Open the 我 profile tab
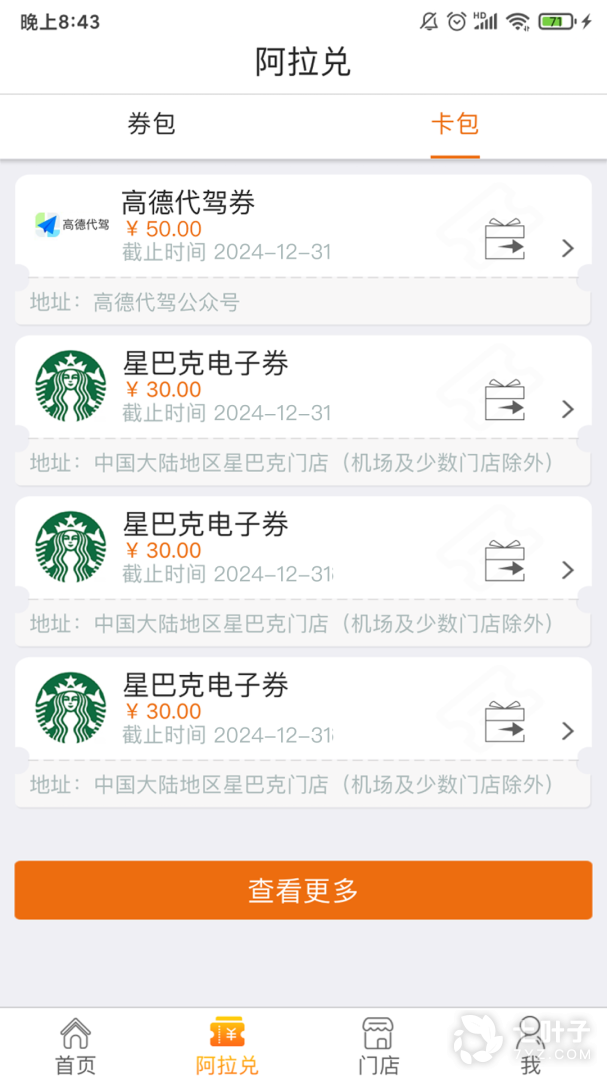Screen dimensions: 607x1080 [530, 1045]
